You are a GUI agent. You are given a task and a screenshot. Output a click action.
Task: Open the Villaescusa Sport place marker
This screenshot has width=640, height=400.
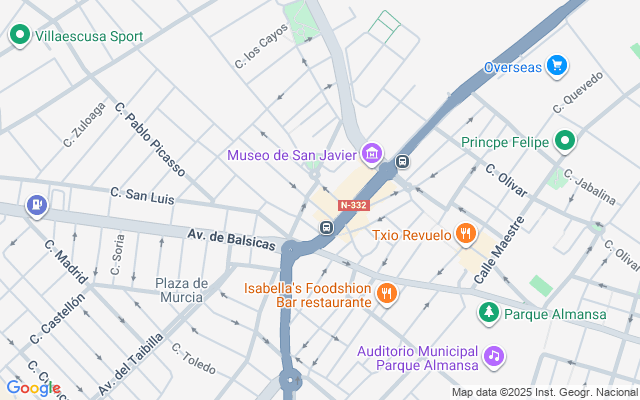19,36
